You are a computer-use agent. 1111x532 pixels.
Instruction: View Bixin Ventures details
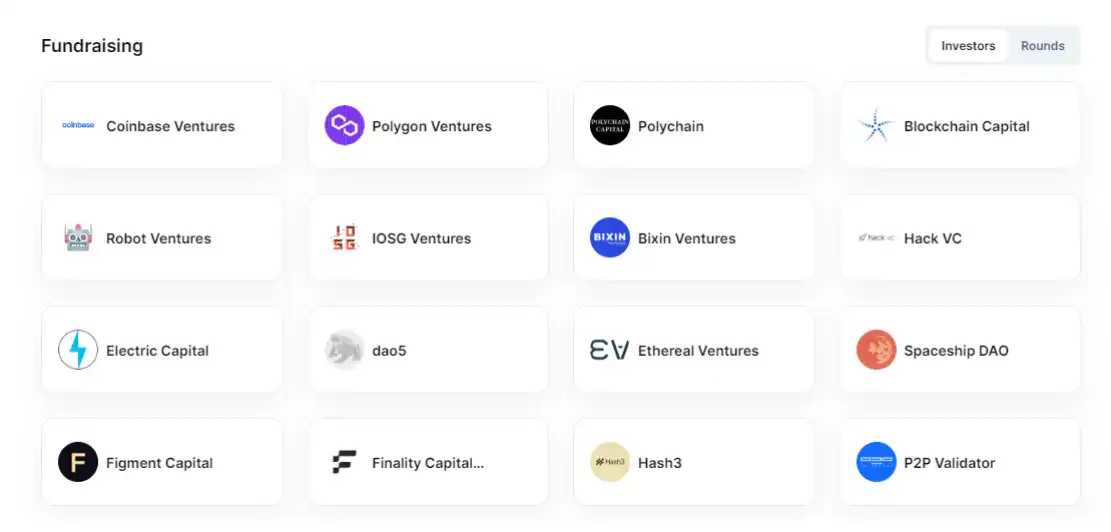(693, 238)
